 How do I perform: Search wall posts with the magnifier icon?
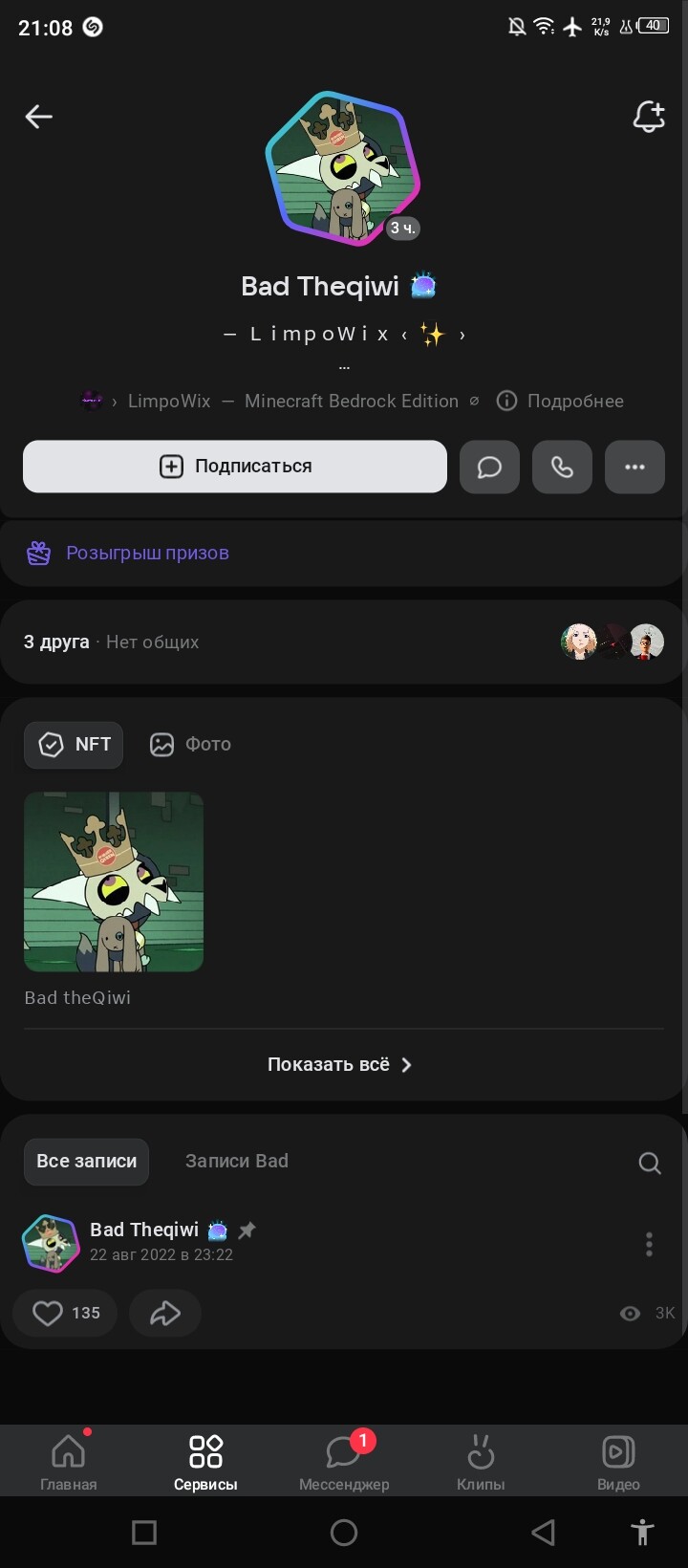pyautogui.click(x=650, y=1163)
